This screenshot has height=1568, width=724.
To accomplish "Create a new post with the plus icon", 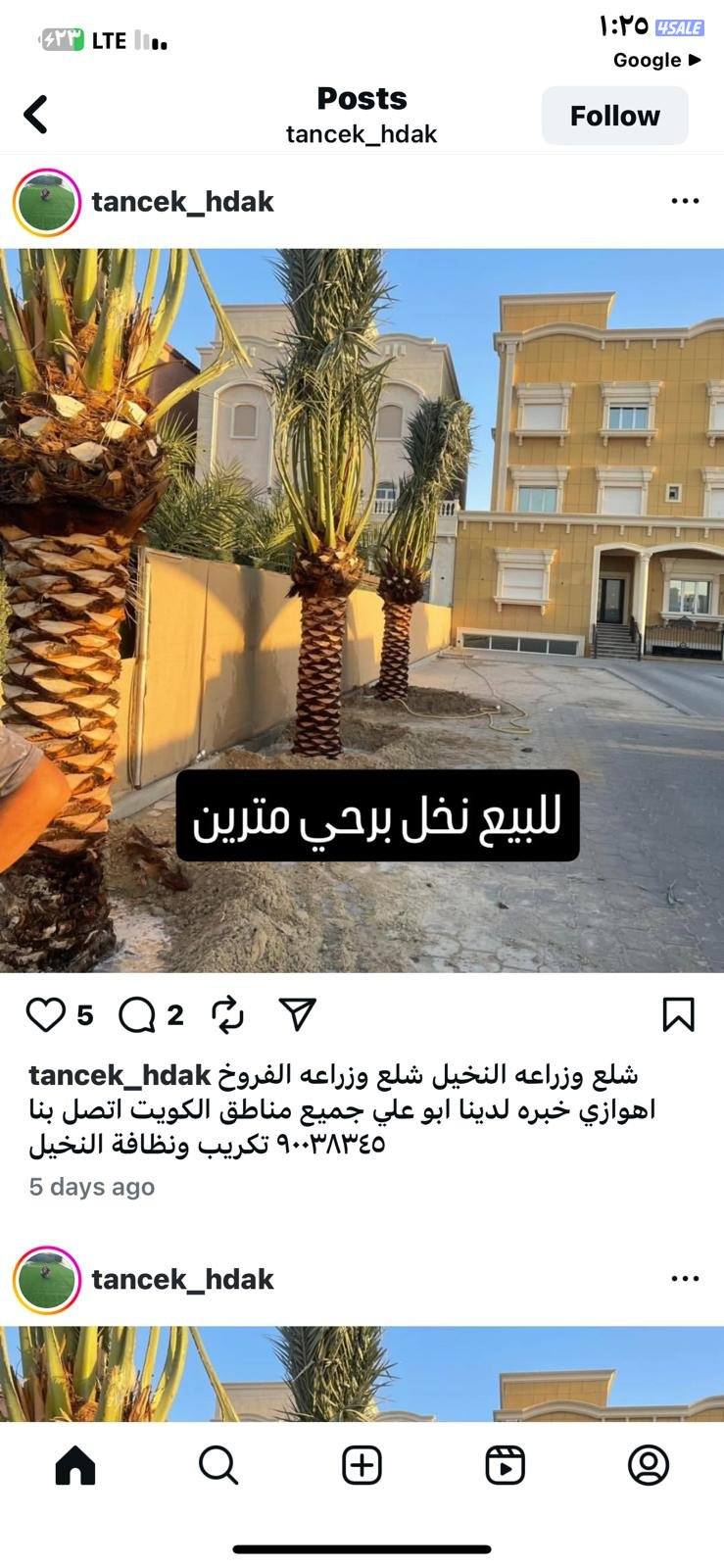I will (362, 1465).
